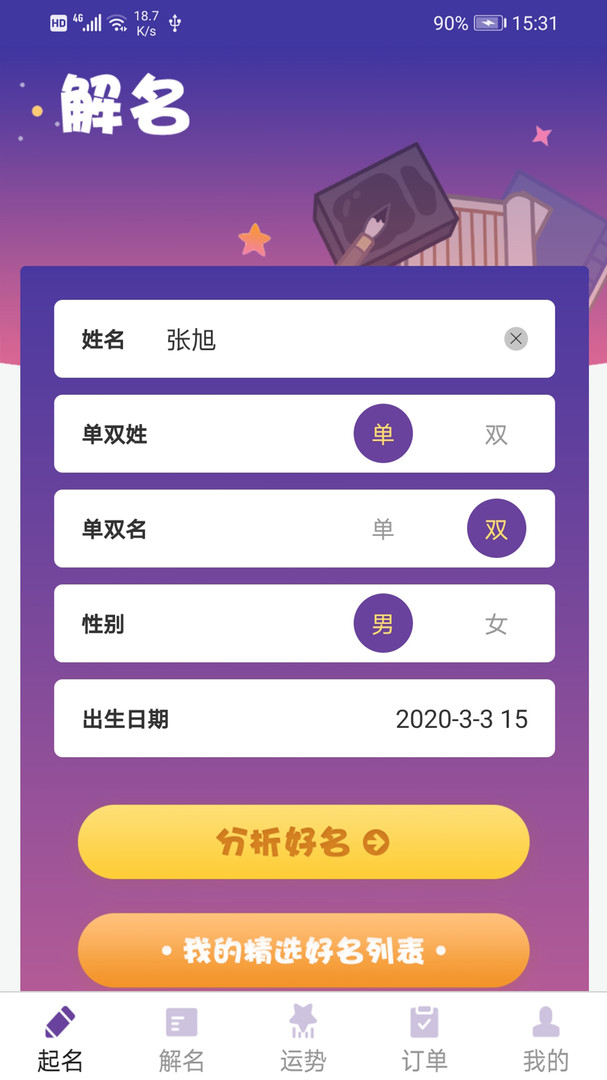This screenshot has width=607, height=1080.
Task: Go to the 运势 tab
Action: [x=303, y=1038]
